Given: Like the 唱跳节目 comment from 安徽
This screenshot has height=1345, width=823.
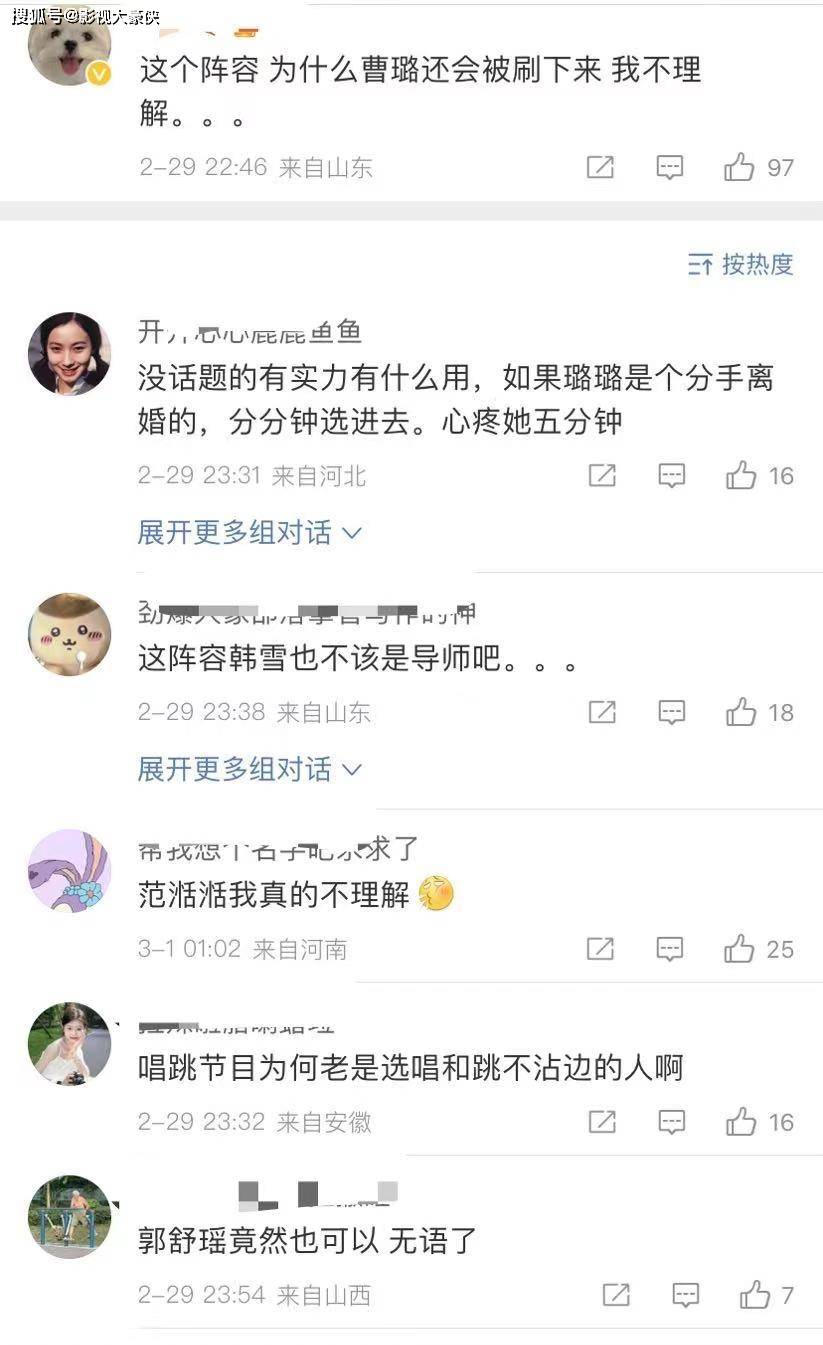Looking at the screenshot, I should [x=741, y=1122].
